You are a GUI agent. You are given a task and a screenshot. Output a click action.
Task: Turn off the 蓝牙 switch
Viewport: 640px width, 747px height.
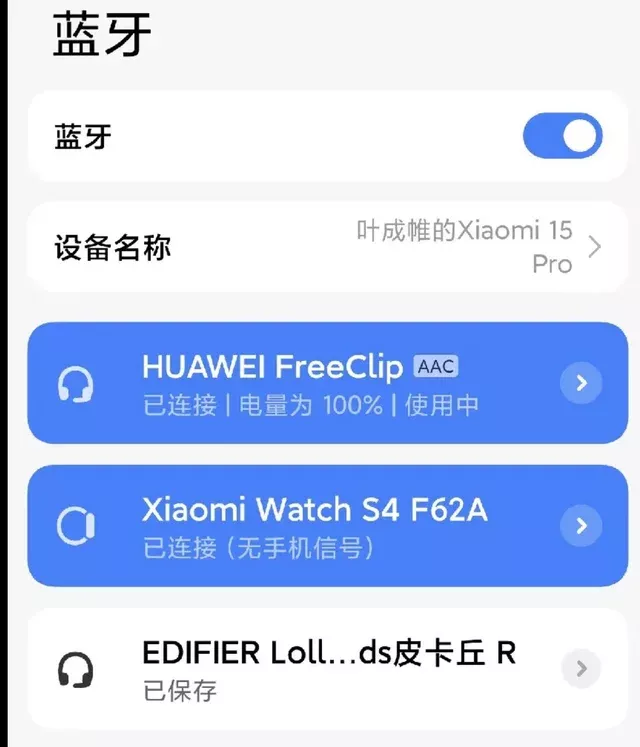pos(562,136)
